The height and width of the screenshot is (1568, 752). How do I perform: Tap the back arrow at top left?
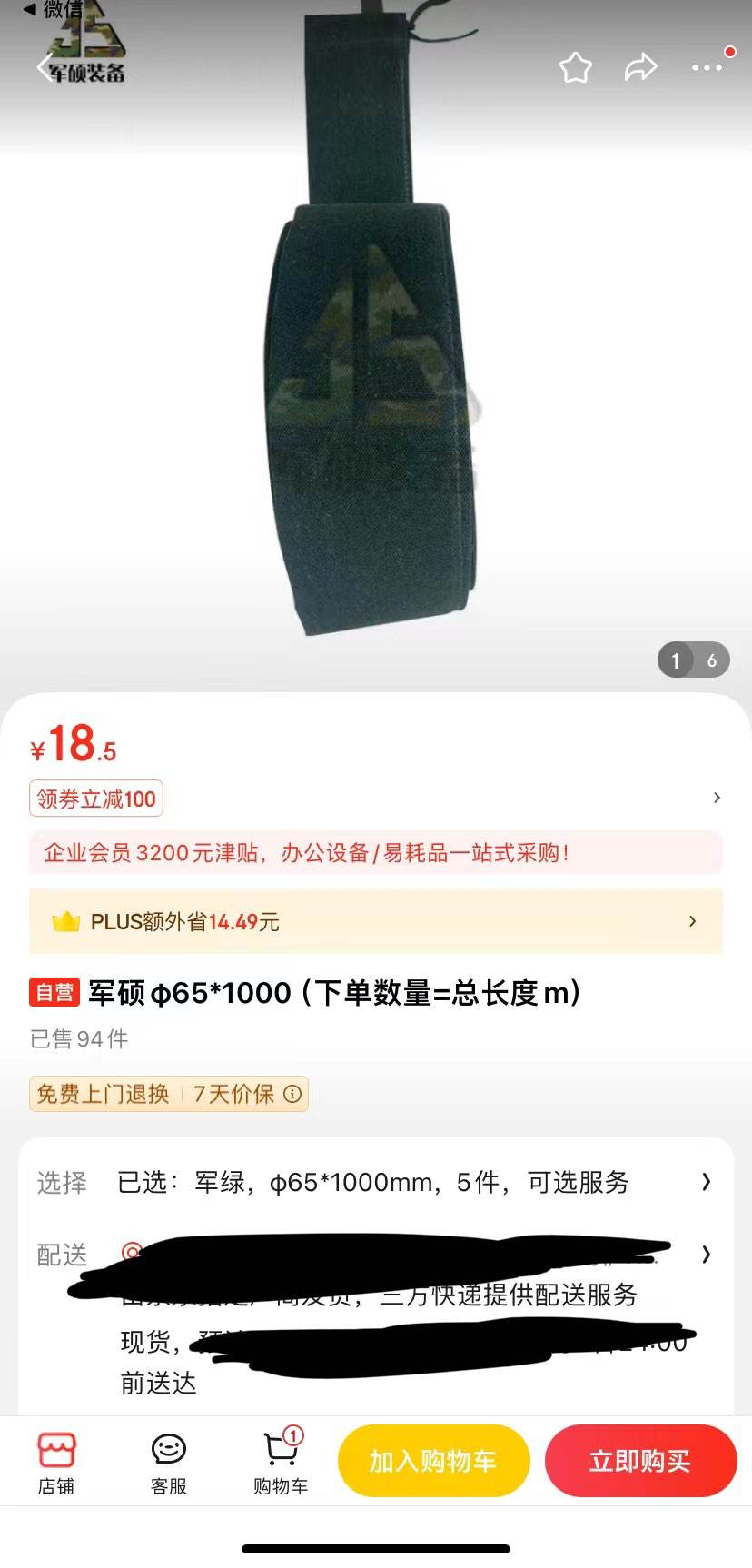point(44,67)
